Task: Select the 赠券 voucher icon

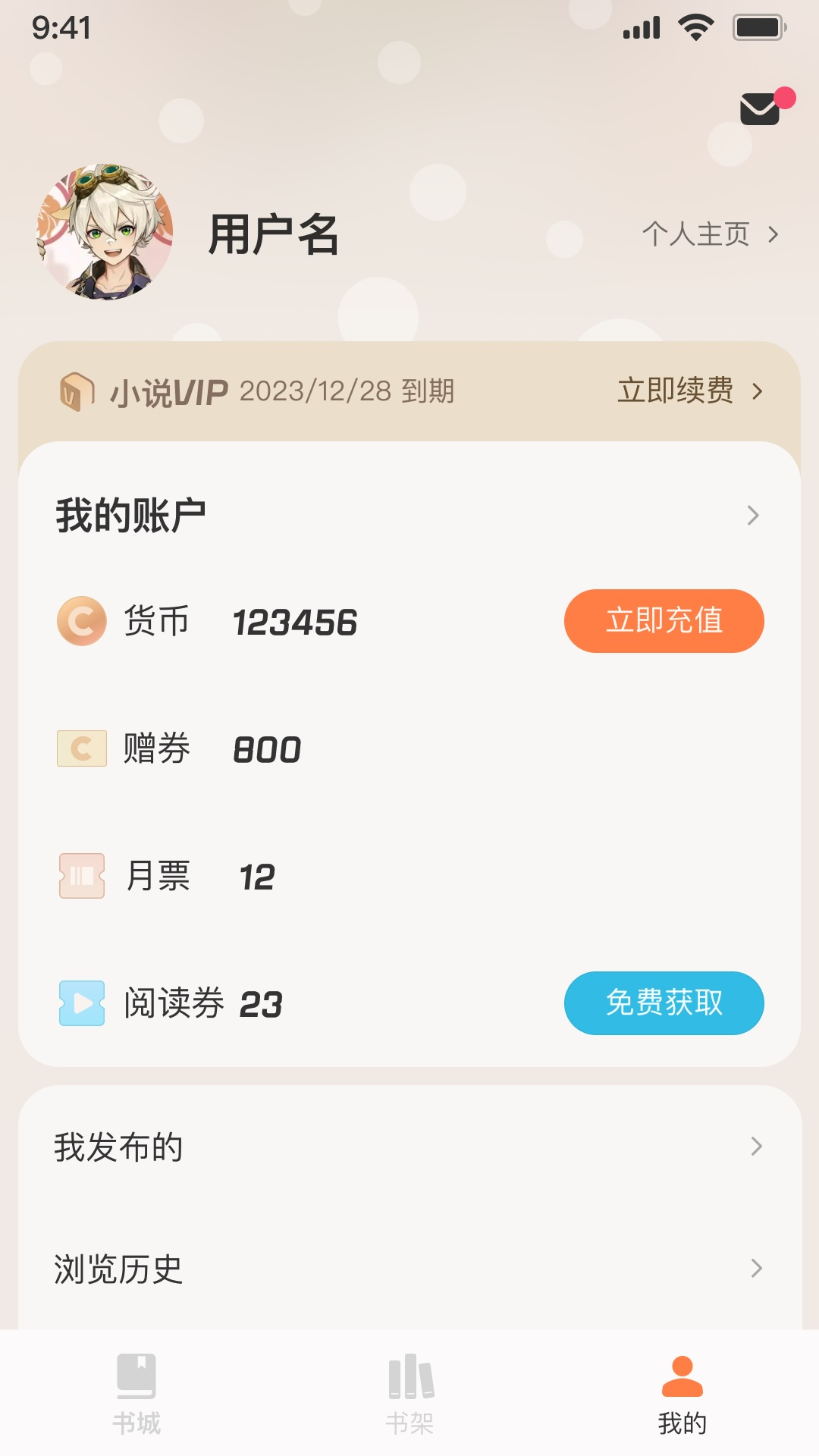Action: pyautogui.click(x=81, y=748)
